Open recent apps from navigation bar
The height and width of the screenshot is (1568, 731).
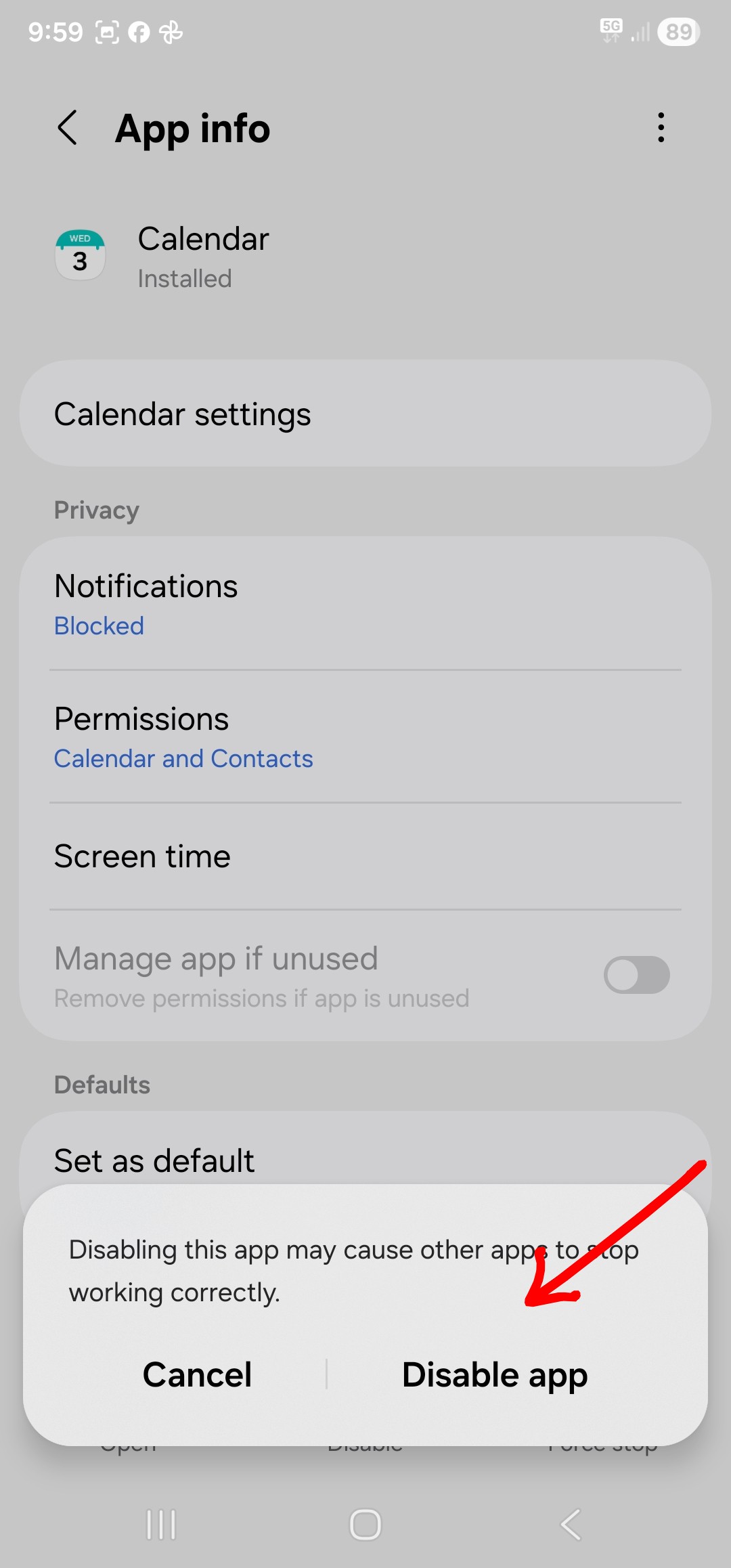coord(161,1525)
